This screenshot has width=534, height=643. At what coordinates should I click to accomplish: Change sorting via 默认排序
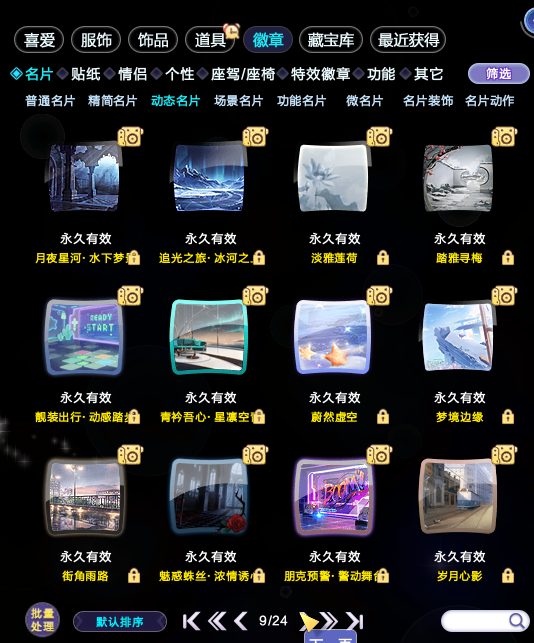tap(120, 622)
